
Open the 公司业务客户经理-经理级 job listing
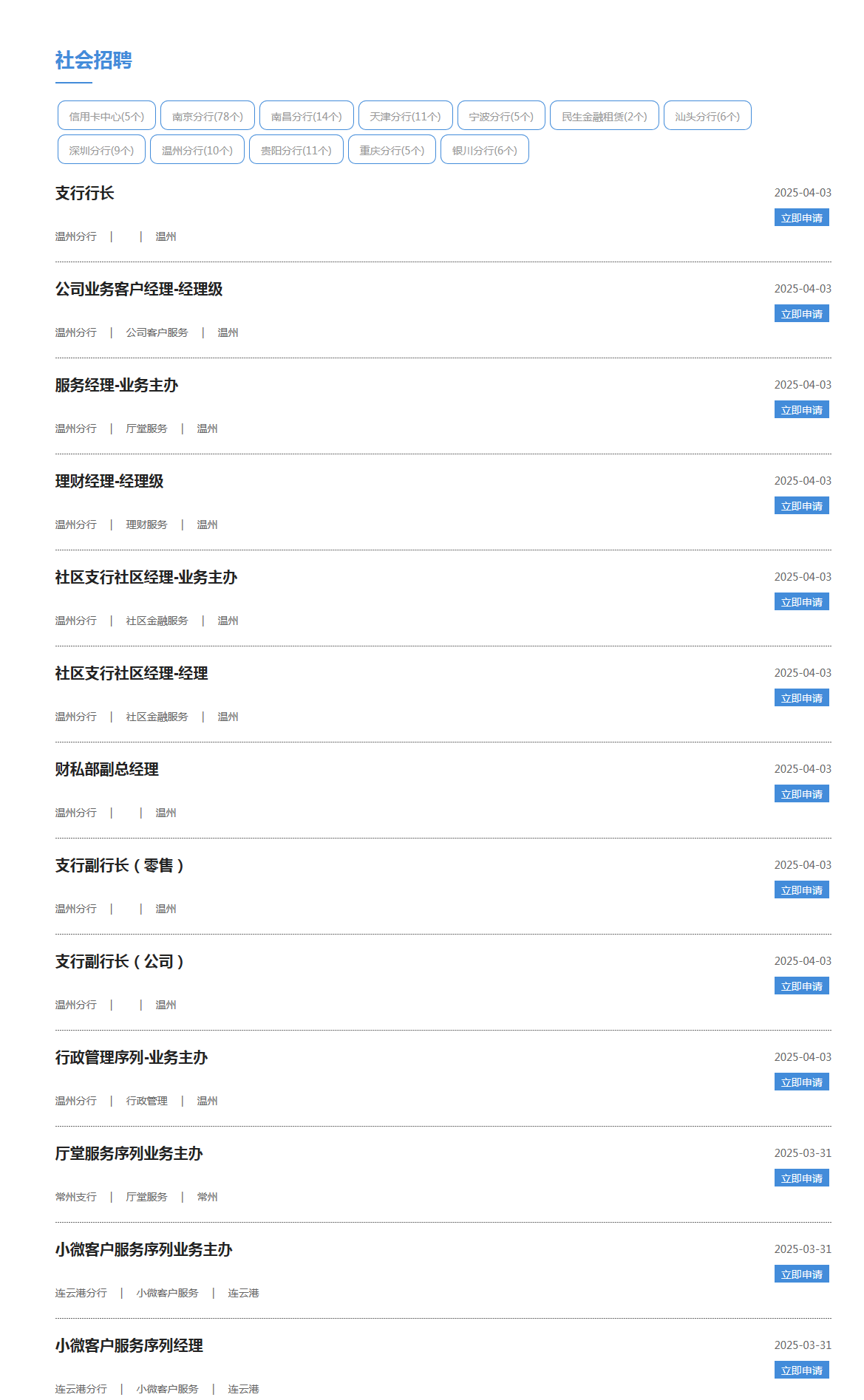(139, 289)
